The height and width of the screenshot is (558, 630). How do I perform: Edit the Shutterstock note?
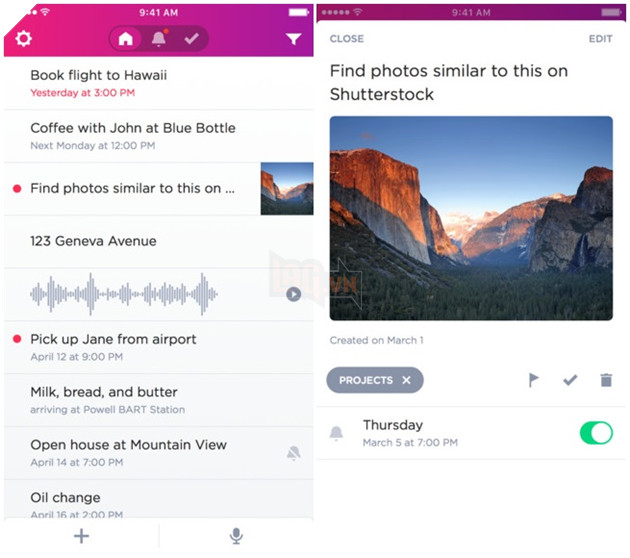pyautogui.click(x=600, y=39)
